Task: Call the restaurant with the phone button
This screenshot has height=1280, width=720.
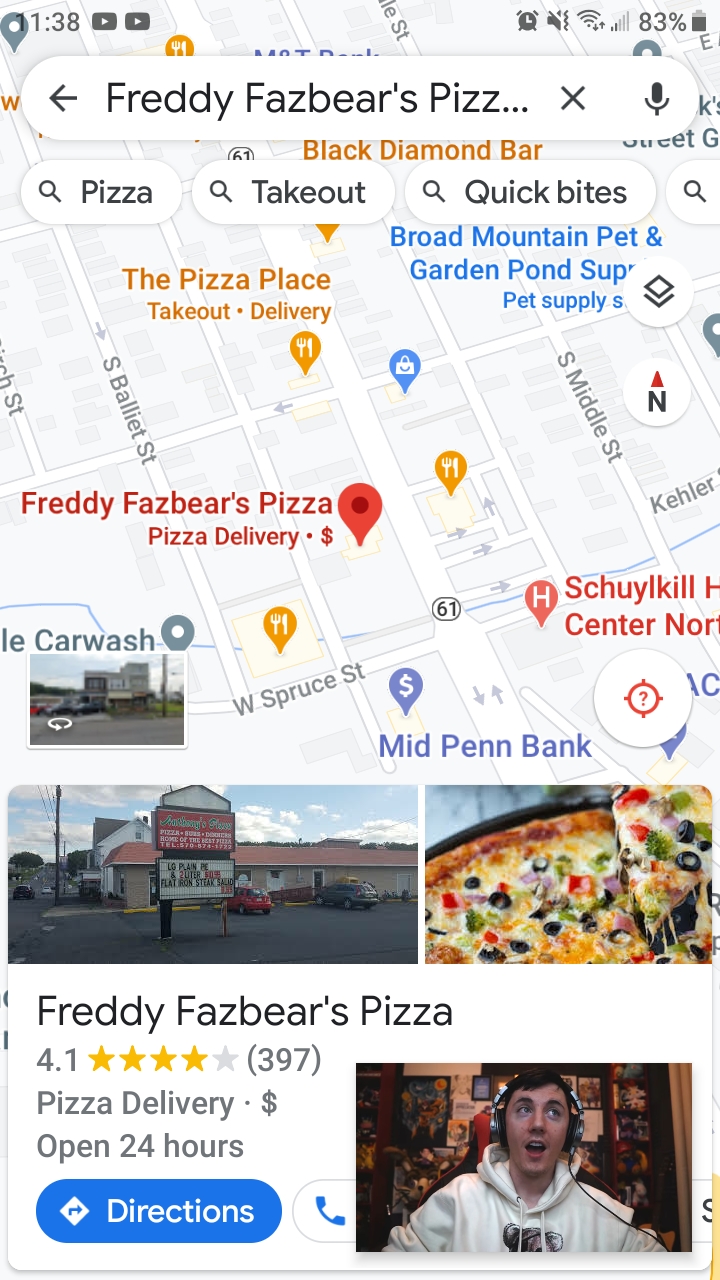Action: tap(328, 1211)
